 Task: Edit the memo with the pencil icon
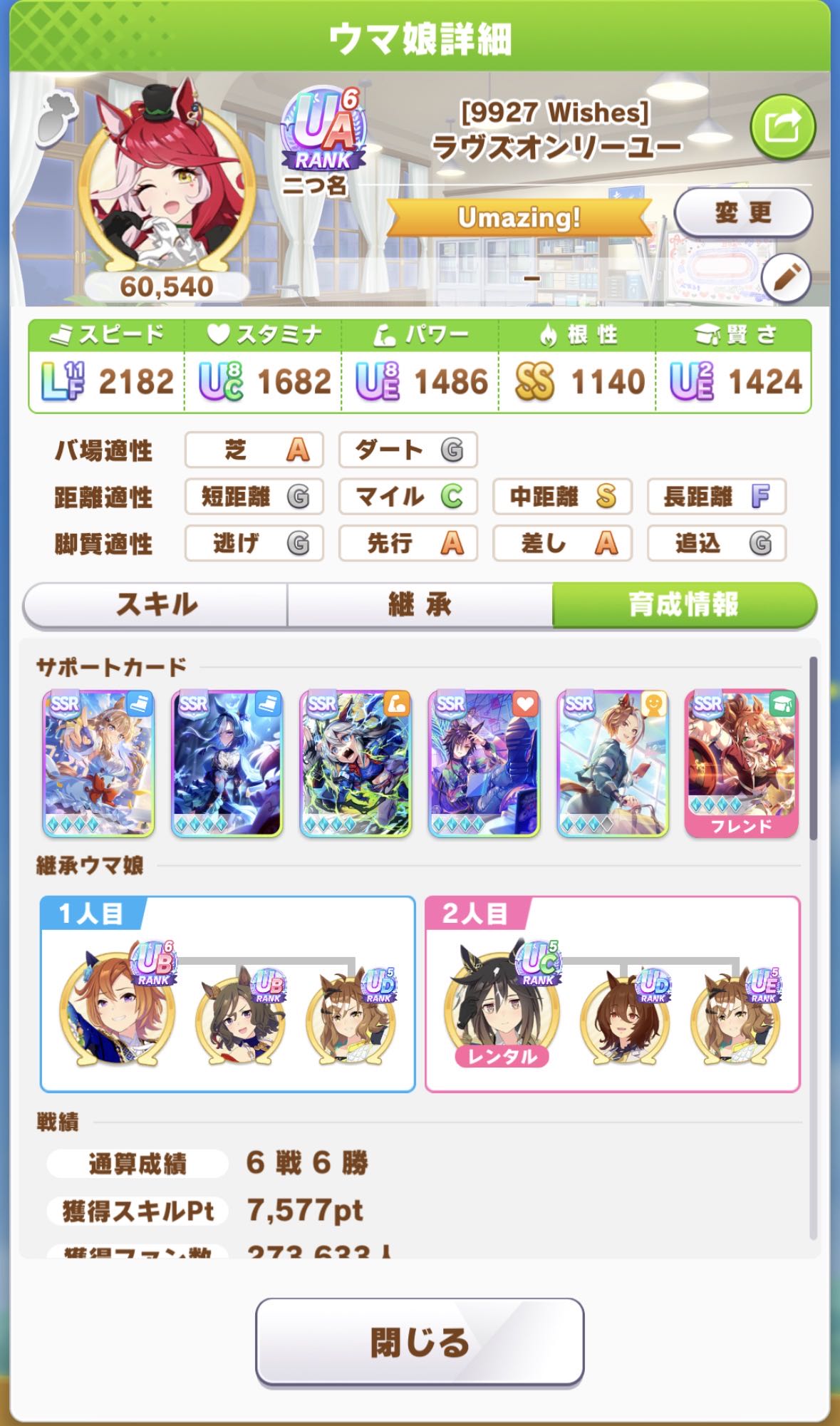(x=786, y=277)
